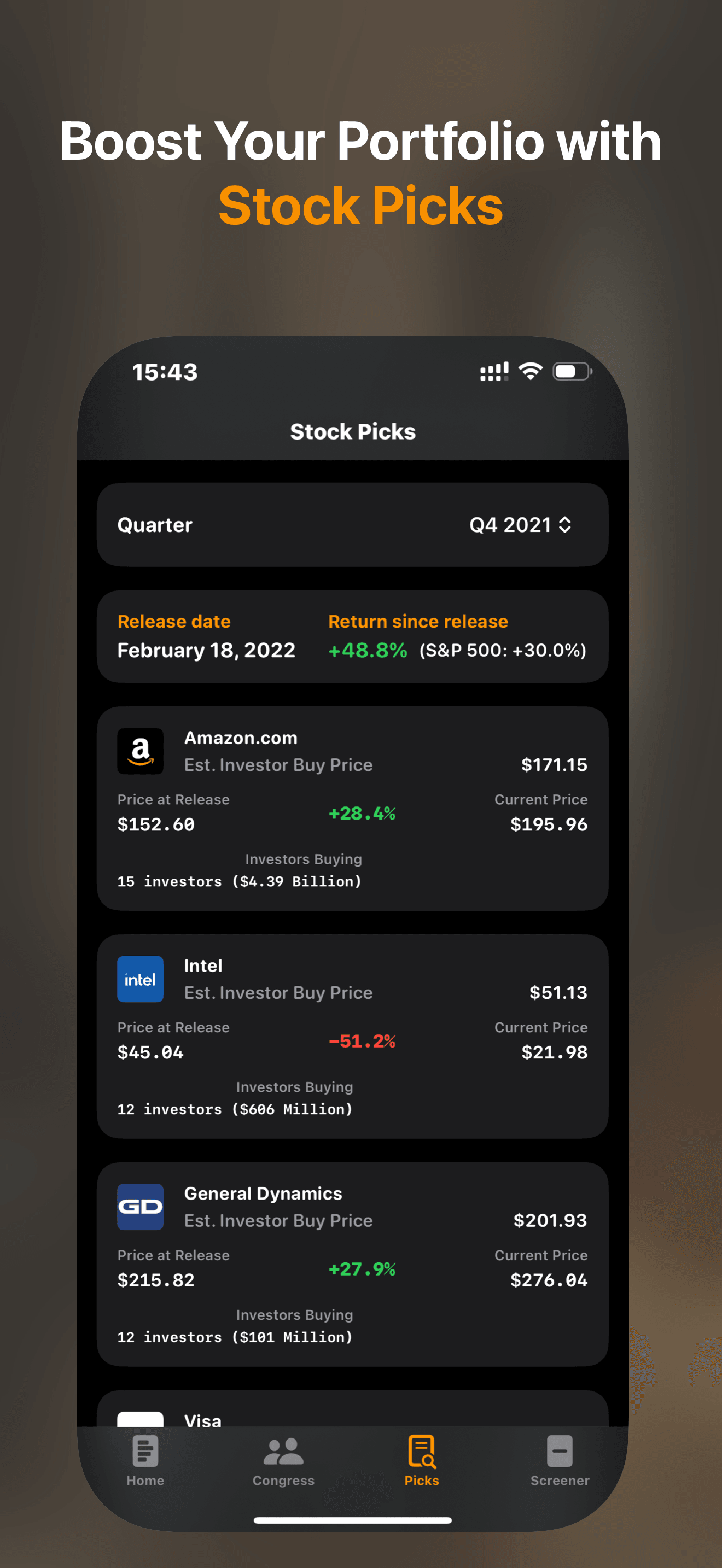Open the Screener icon
The height and width of the screenshot is (1568, 722).
coord(559,1452)
